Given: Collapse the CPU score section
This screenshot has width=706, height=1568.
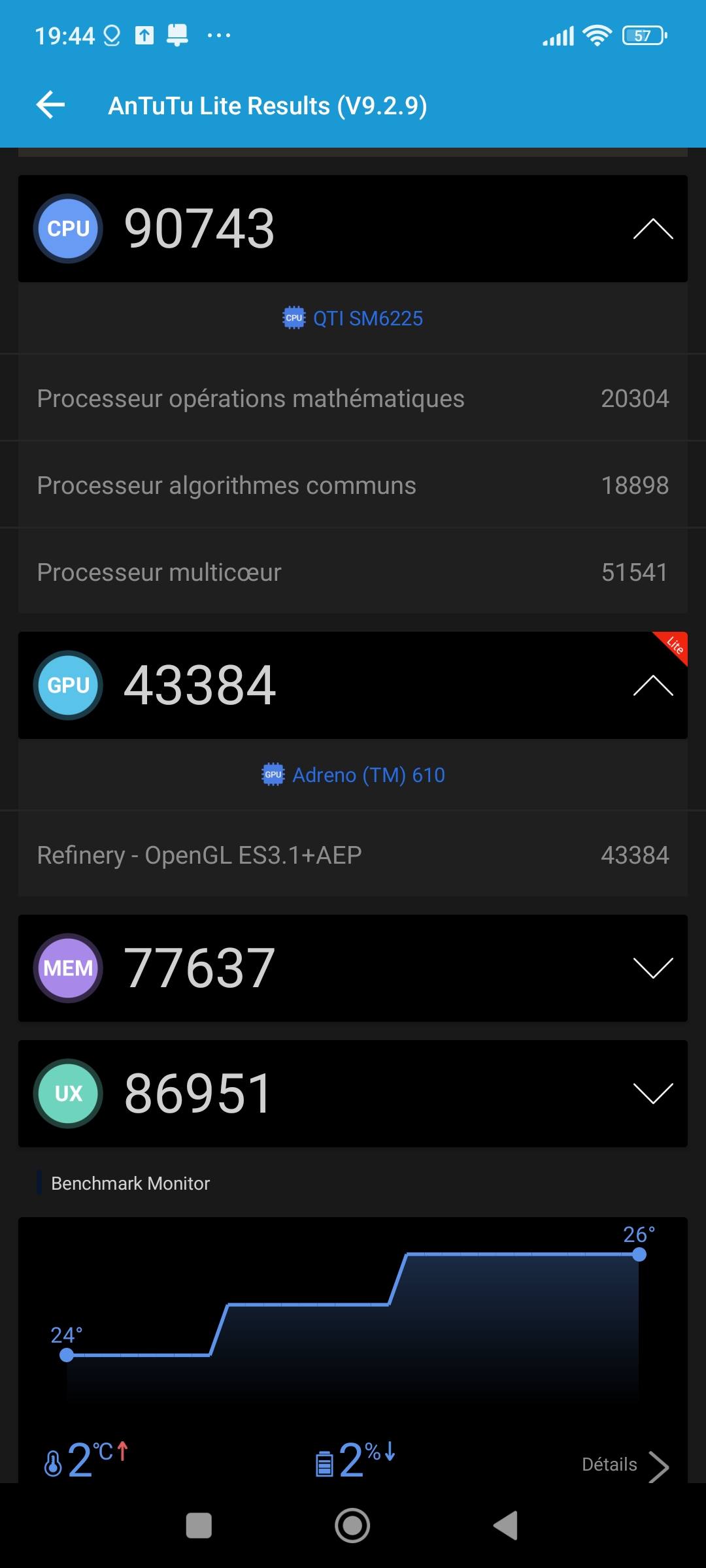Looking at the screenshot, I should coord(652,229).
